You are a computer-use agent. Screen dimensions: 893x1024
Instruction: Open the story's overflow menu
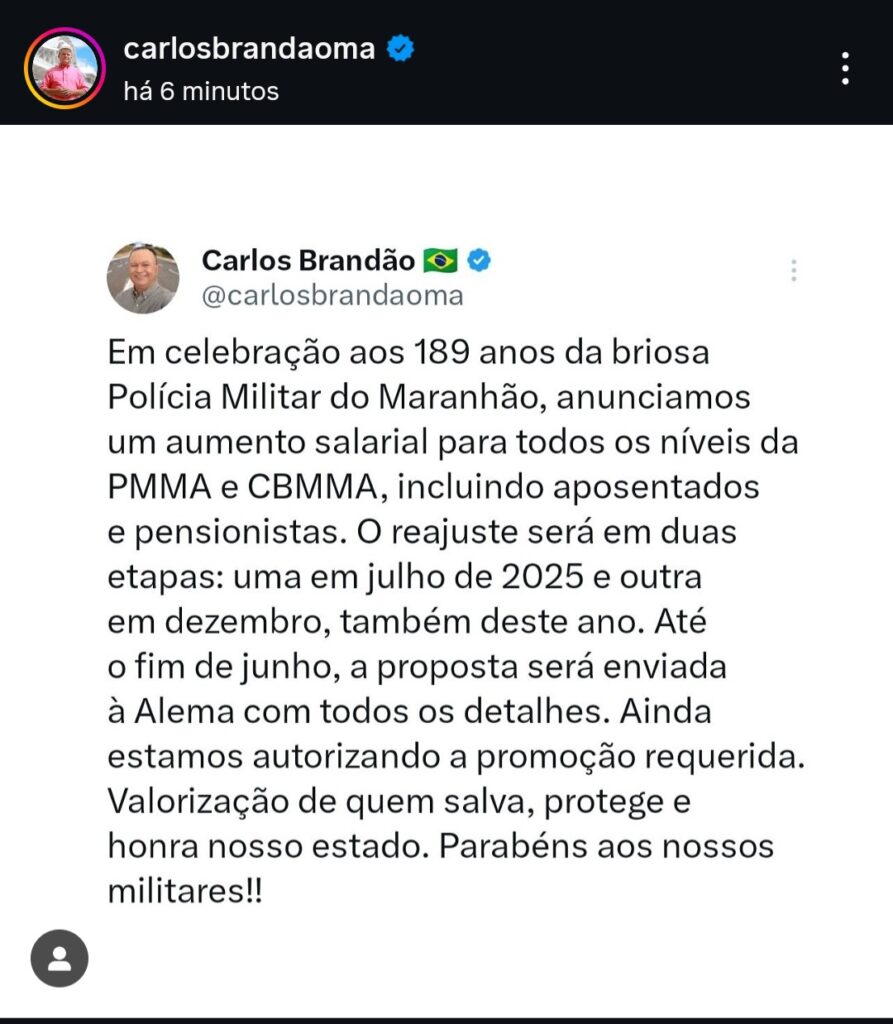(x=845, y=67)
